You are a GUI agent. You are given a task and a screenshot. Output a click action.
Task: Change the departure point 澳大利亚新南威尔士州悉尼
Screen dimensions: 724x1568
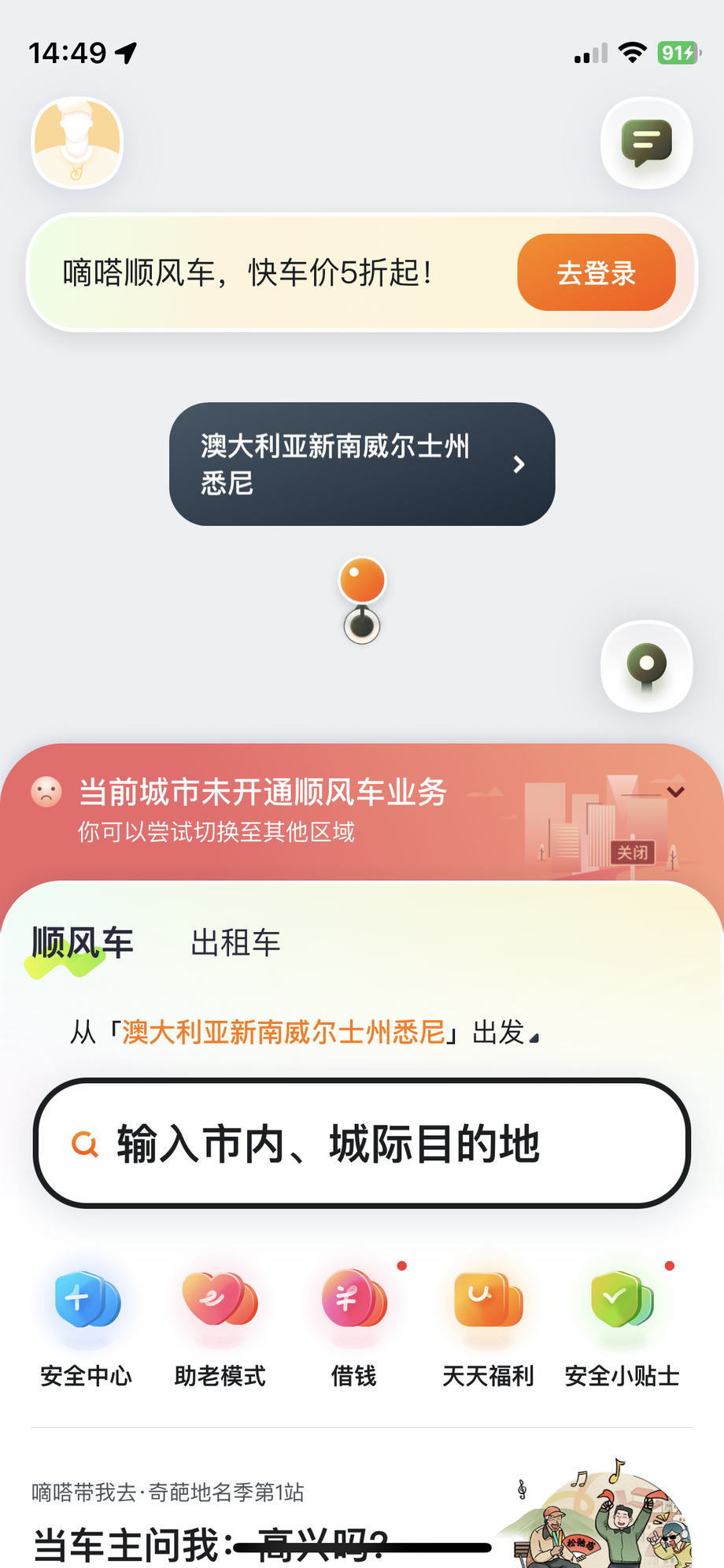pyautogui.click(x=283, y=1032)
